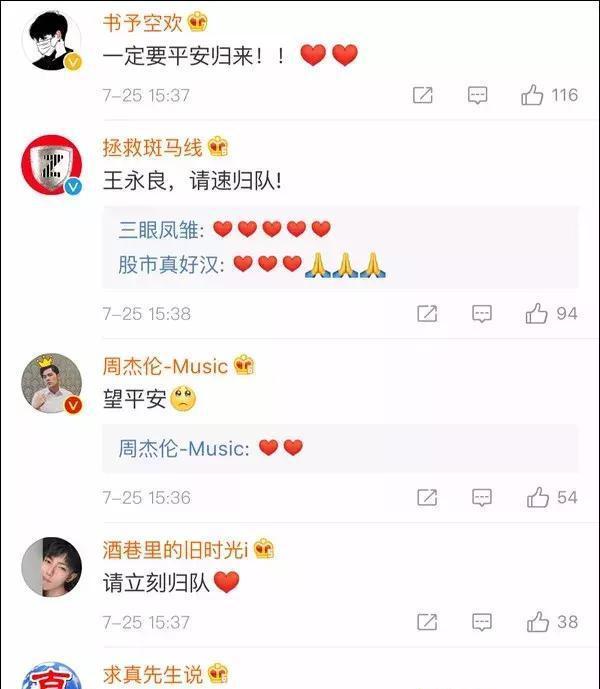View 三眼凤雏's reply
The width and height of the screenshot is (600, 689).
click(x=160, y=230)
